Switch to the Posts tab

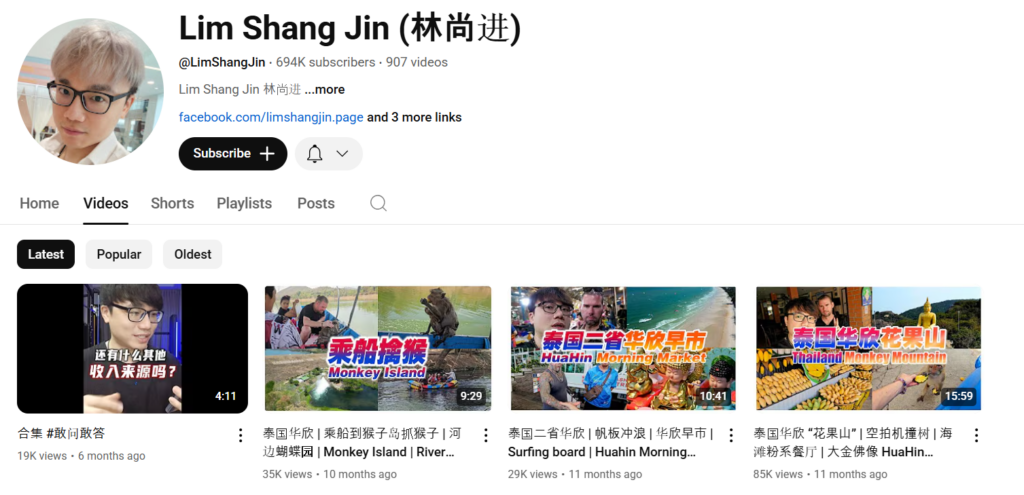coord(316,203)
